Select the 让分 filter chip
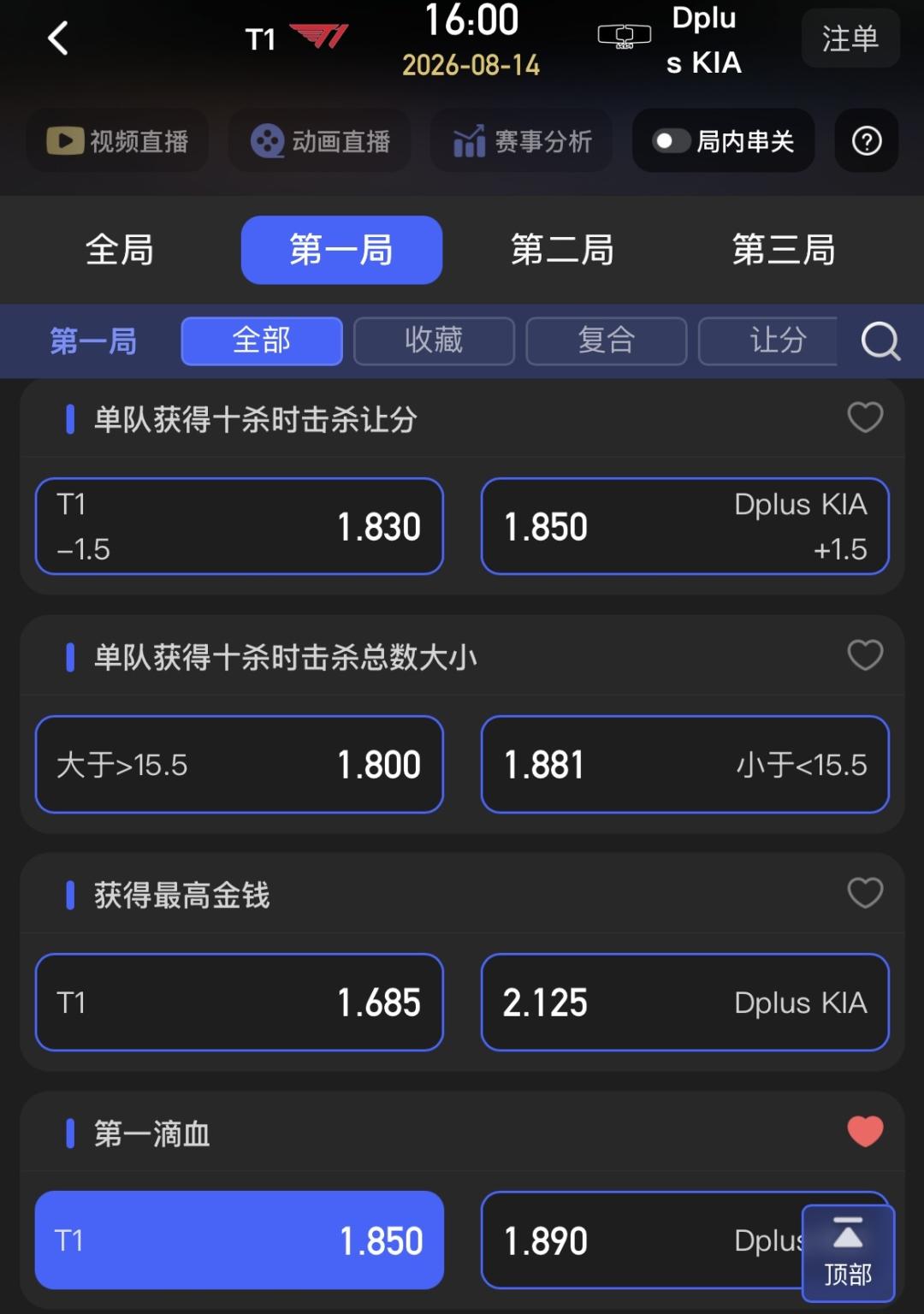The height and width of the screenshot is (1314, 924). [x=768, y=341]
